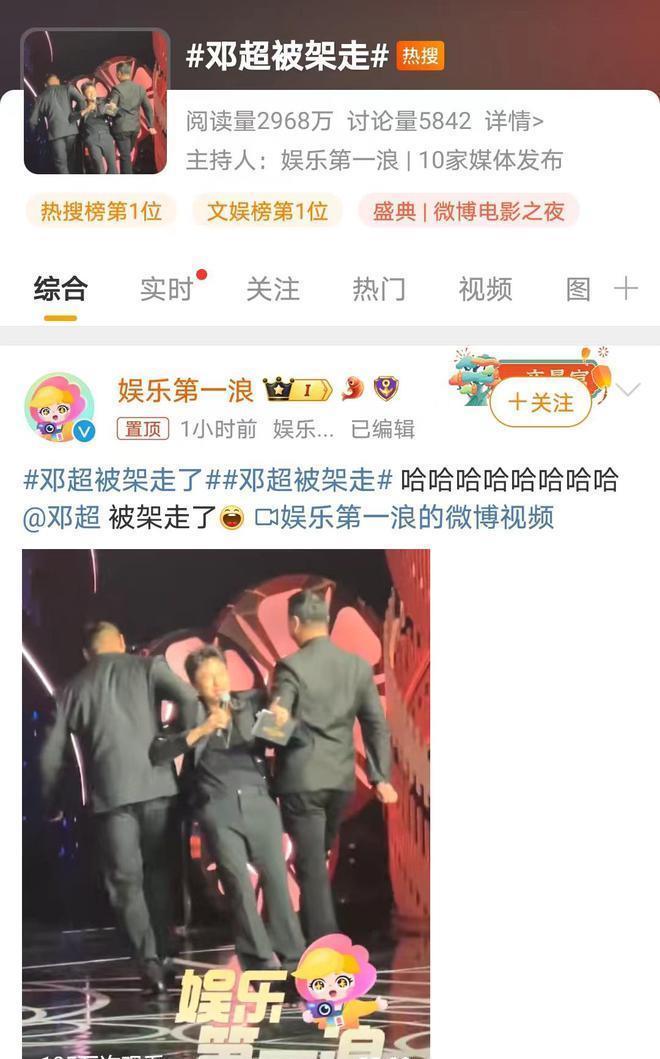660x1059 pixels.
Task: Open 详情 for topic details
Action: (x=514, y=122)
